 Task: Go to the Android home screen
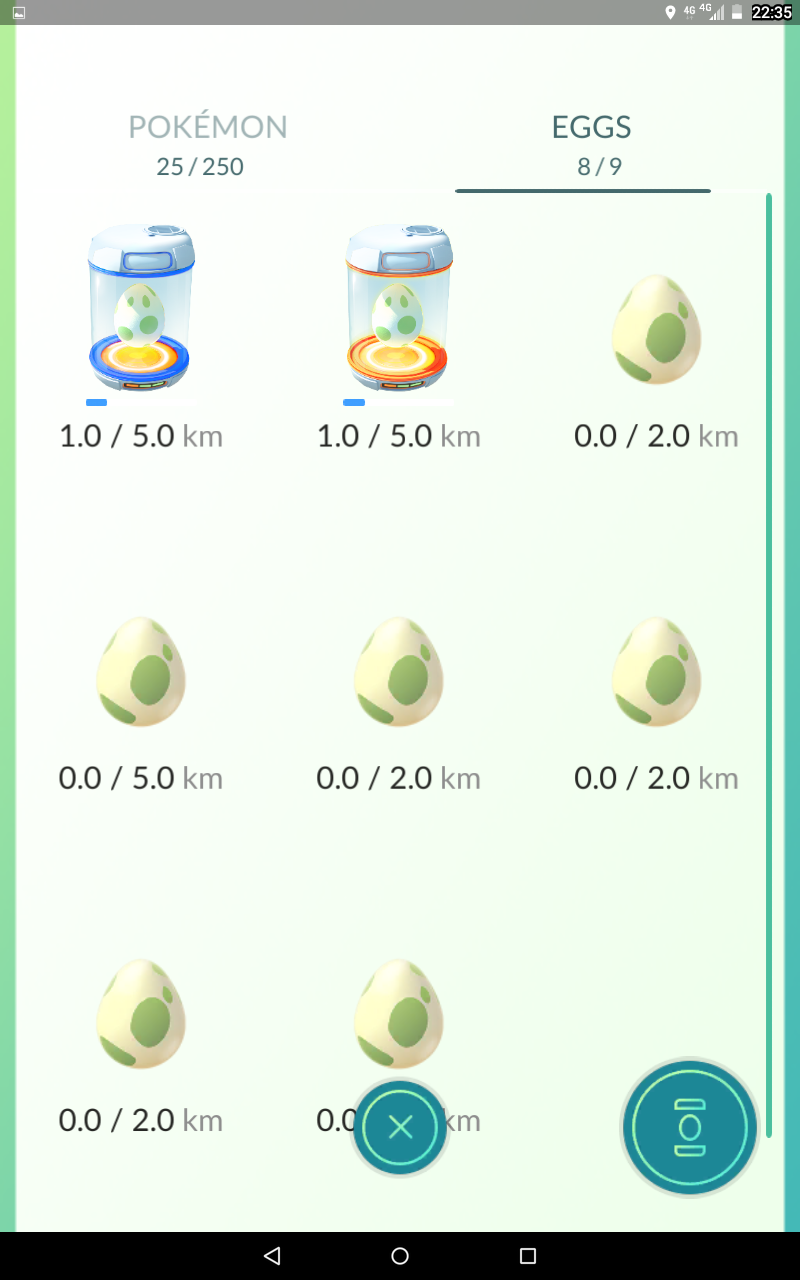point(400,1256)
